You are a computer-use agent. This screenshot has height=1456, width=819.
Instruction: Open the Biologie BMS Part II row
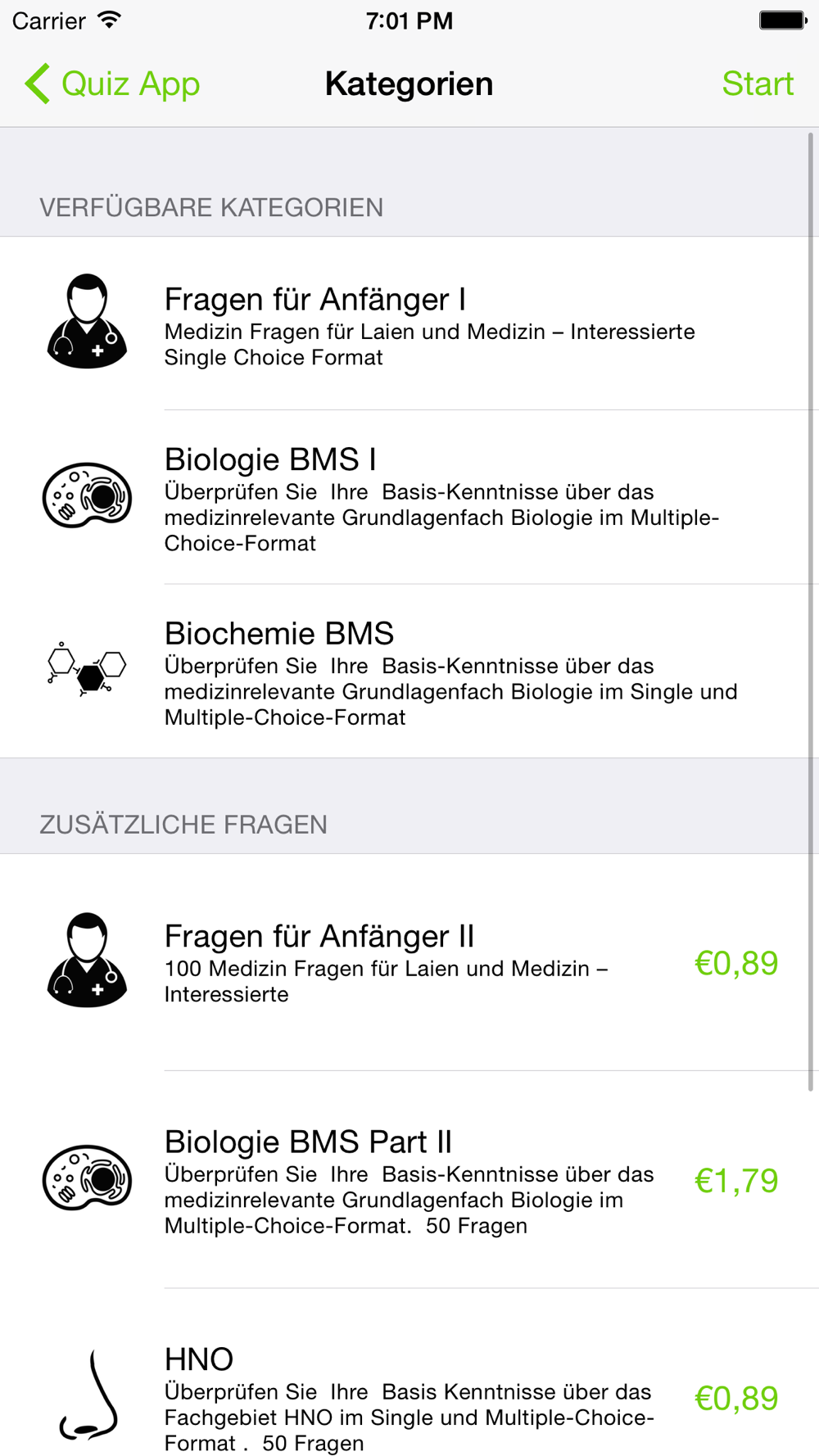409,1179
